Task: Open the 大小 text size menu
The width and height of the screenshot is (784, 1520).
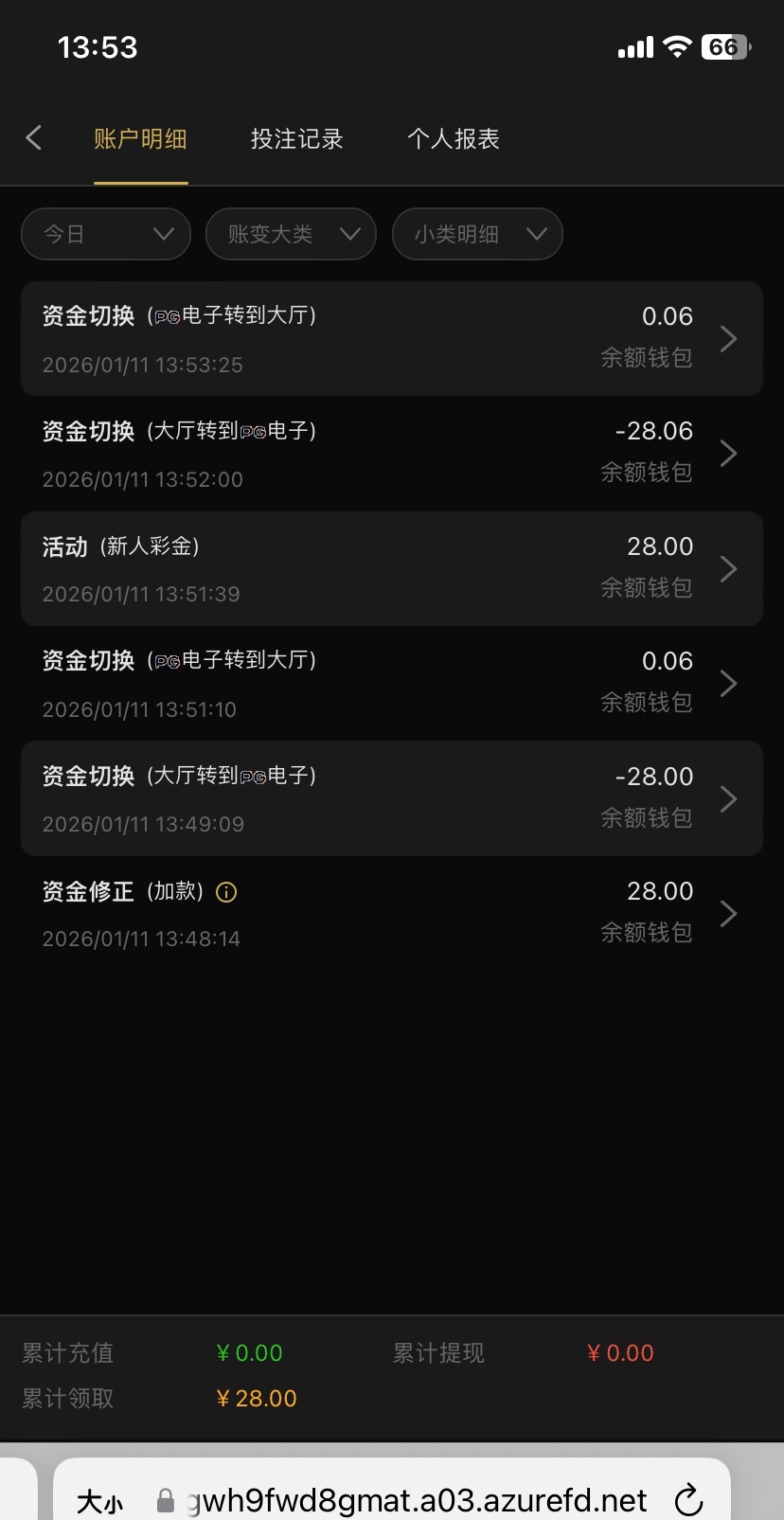Action: pos(99,1501)
